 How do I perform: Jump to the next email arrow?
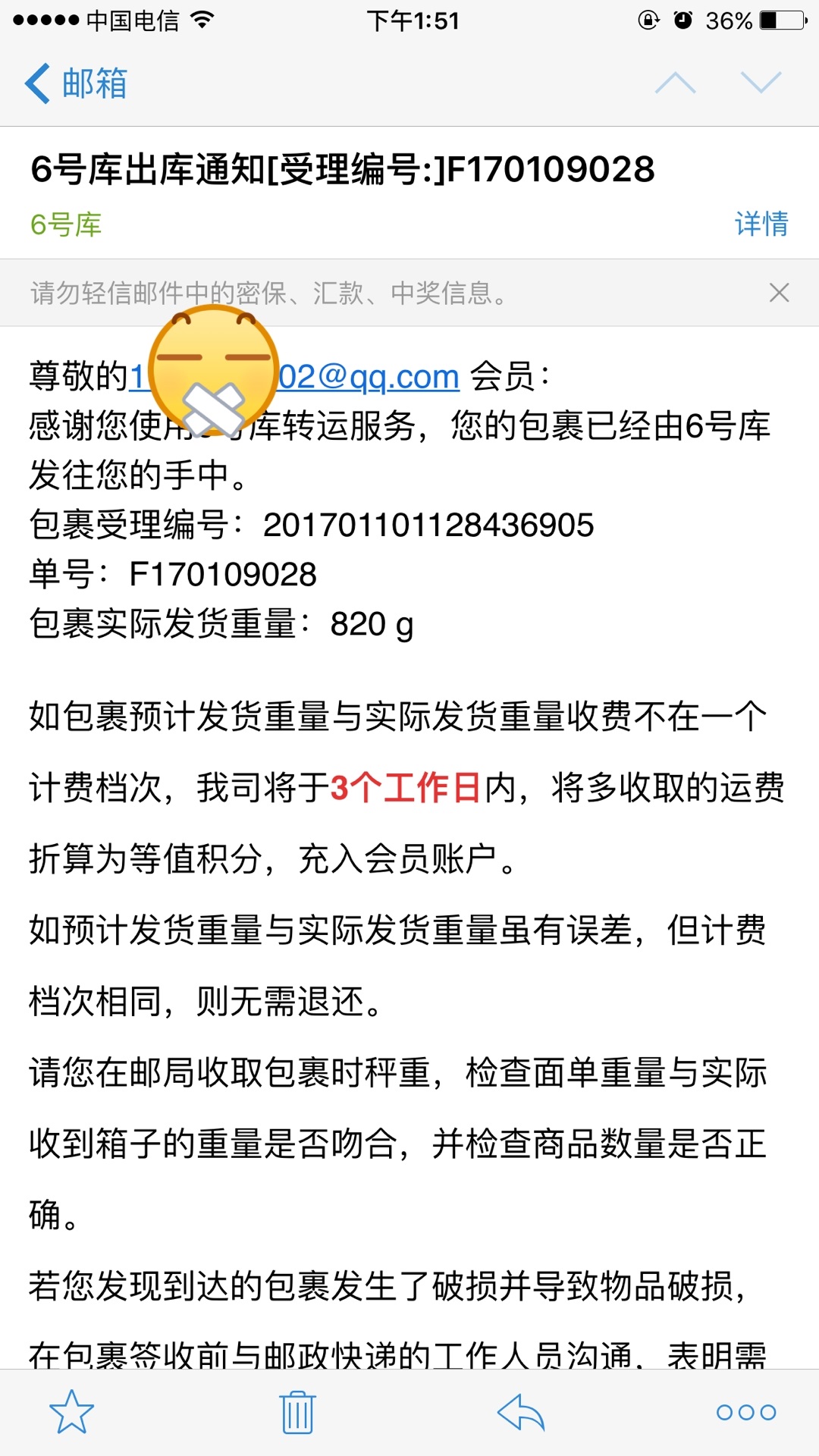coord(761,83)
